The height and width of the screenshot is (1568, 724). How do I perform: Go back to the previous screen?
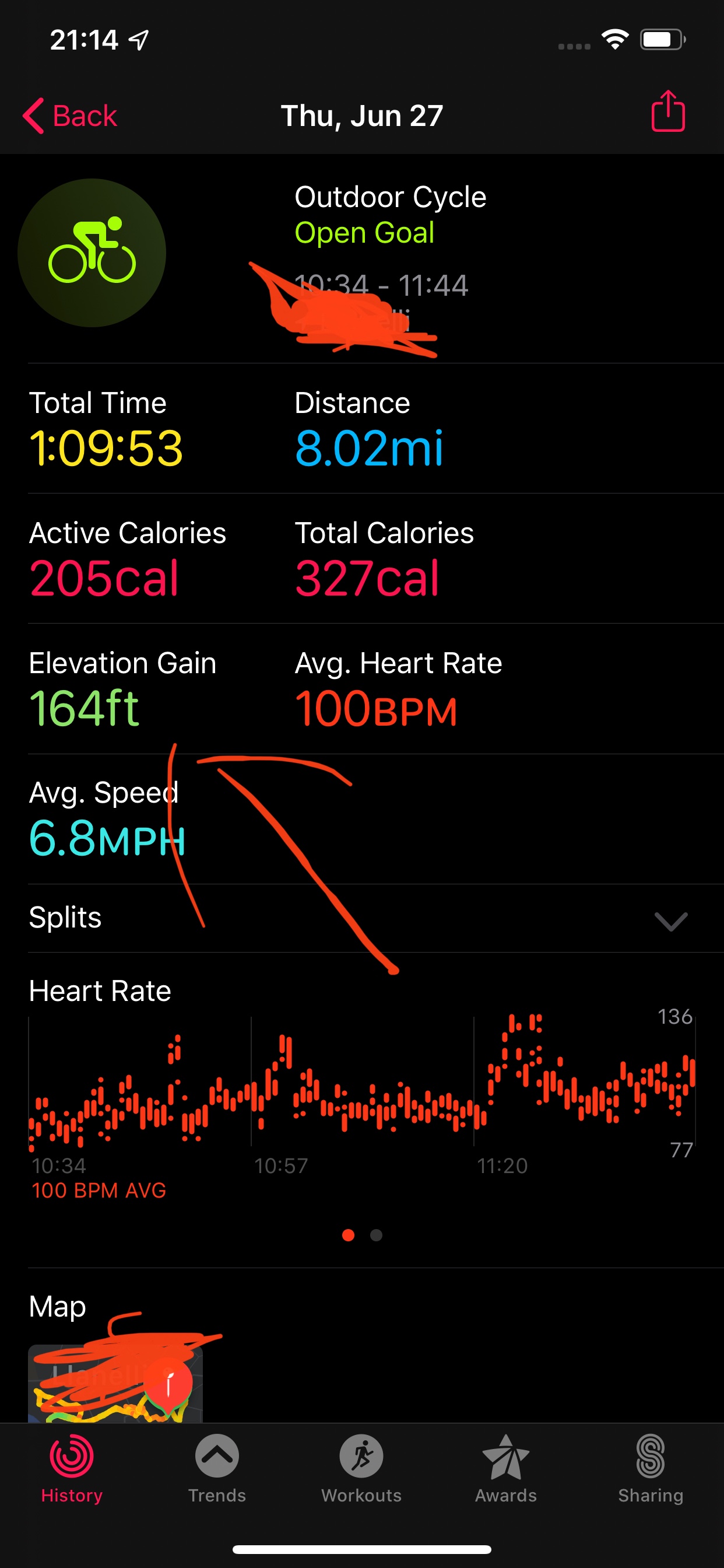[69, 116]
